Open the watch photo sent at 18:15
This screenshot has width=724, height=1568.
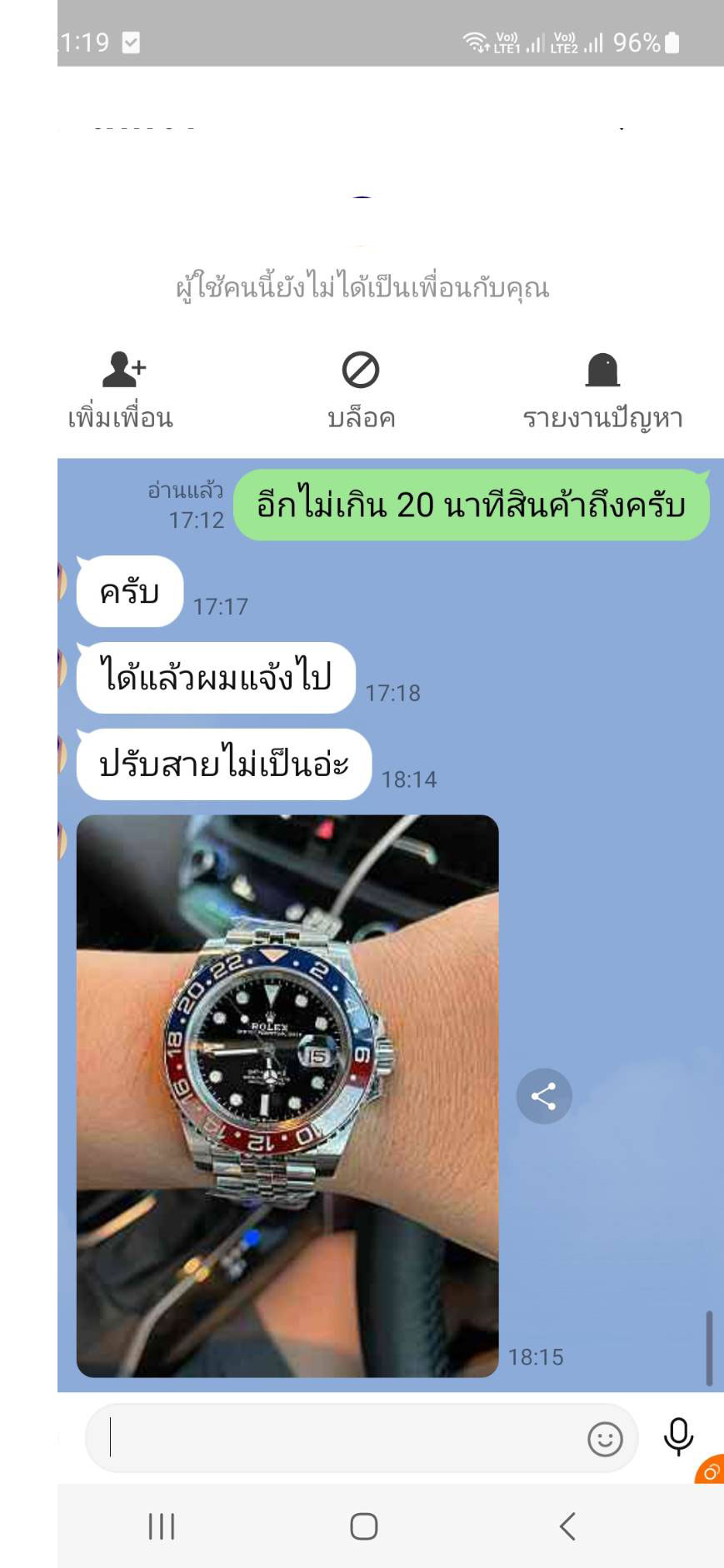287,1095
